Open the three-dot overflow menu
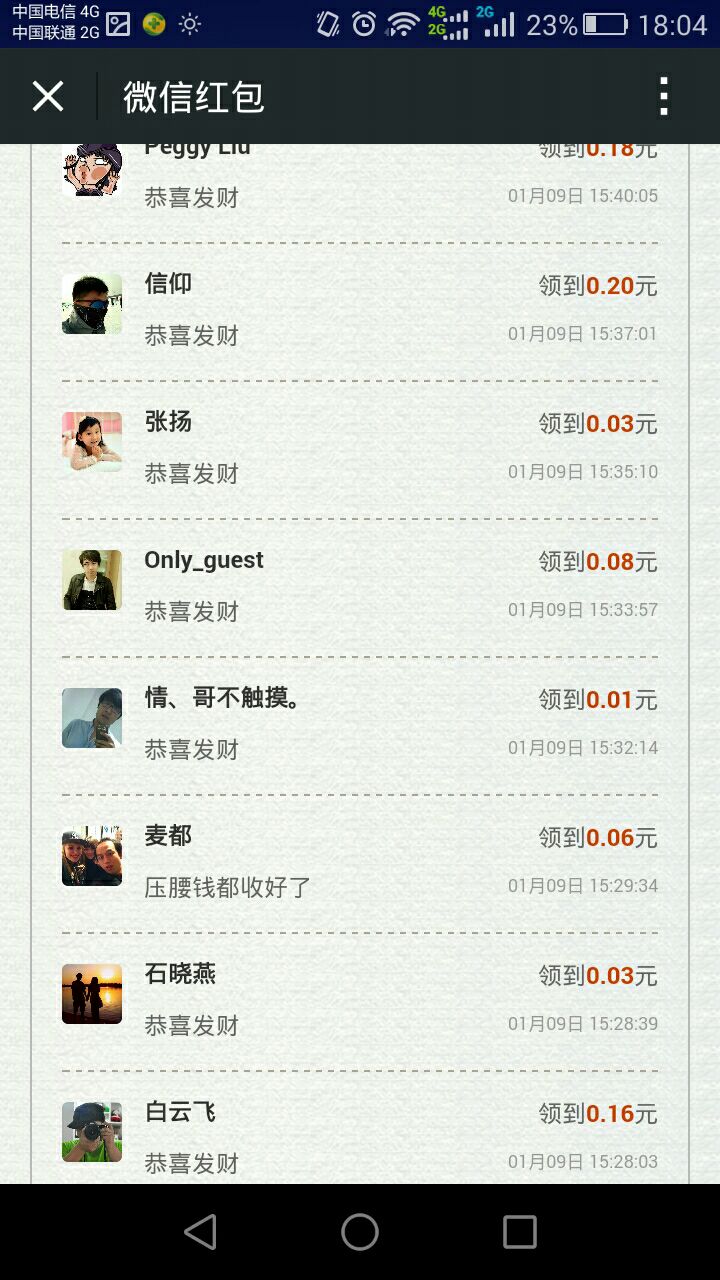Viewport: 720px width, 1280px height. coord(664,97)
